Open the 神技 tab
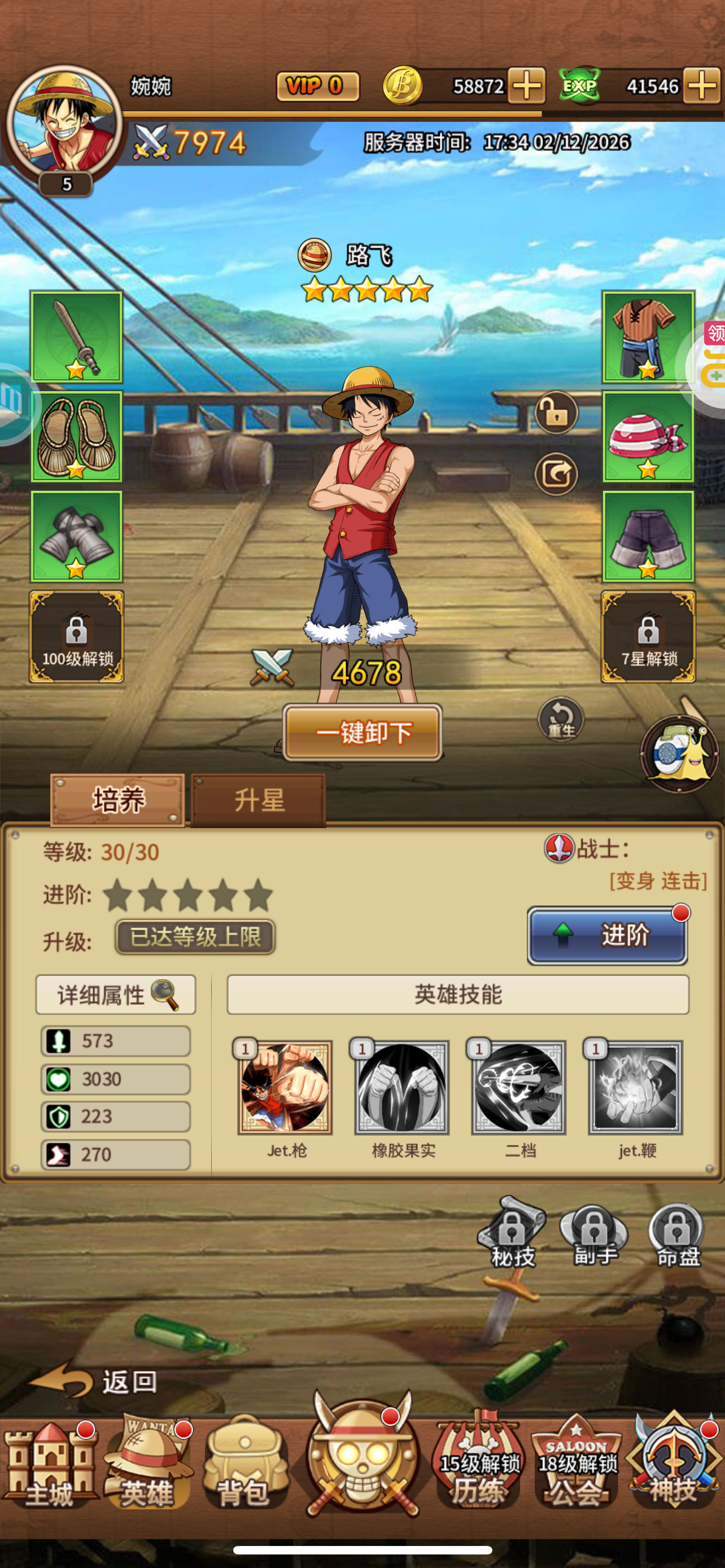725x1568 pixels. coord(674,1467)
